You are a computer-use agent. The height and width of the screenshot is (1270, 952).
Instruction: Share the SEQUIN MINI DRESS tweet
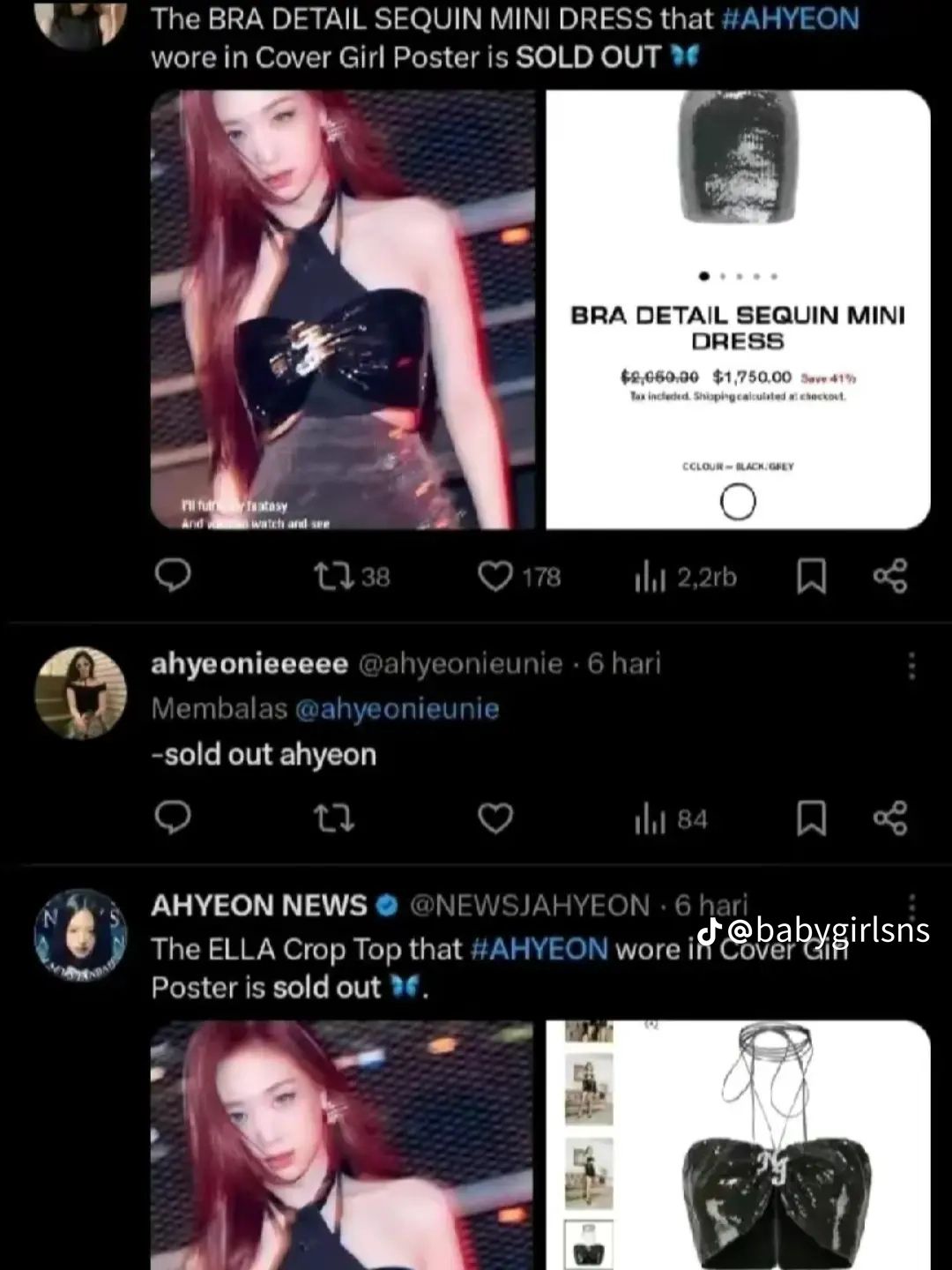point(889,577)
